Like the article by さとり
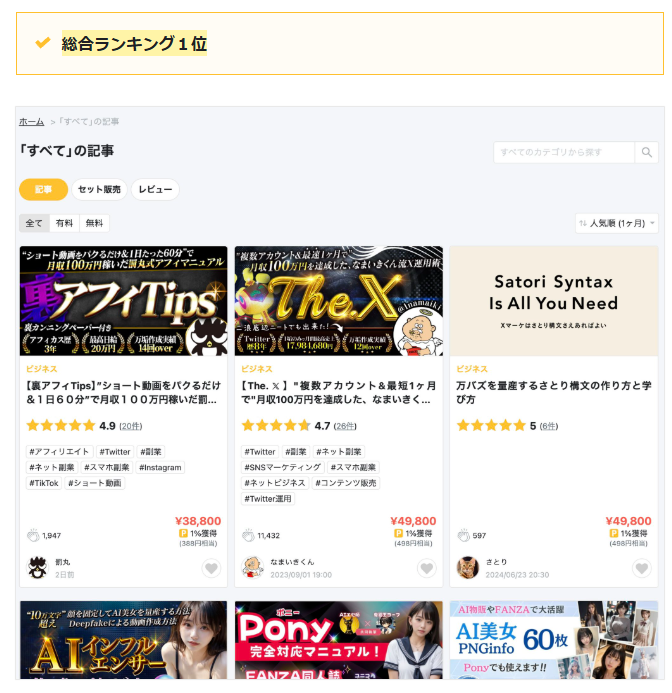The image size is (672, 693). click(641, 568)
